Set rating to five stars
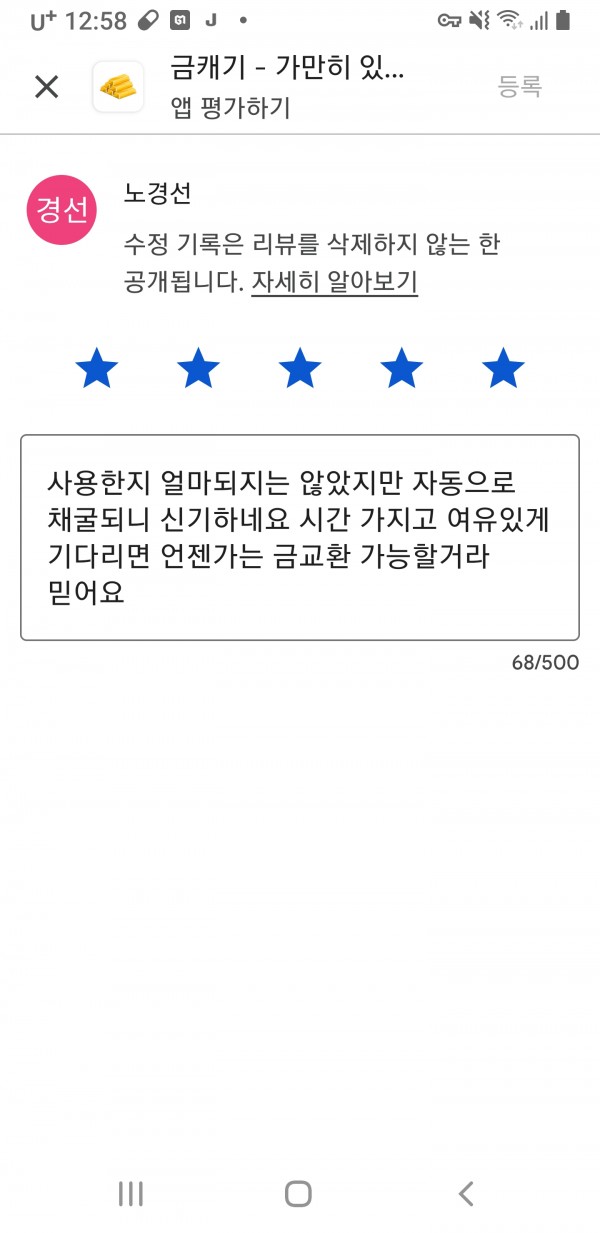 (x=503, y=369)
